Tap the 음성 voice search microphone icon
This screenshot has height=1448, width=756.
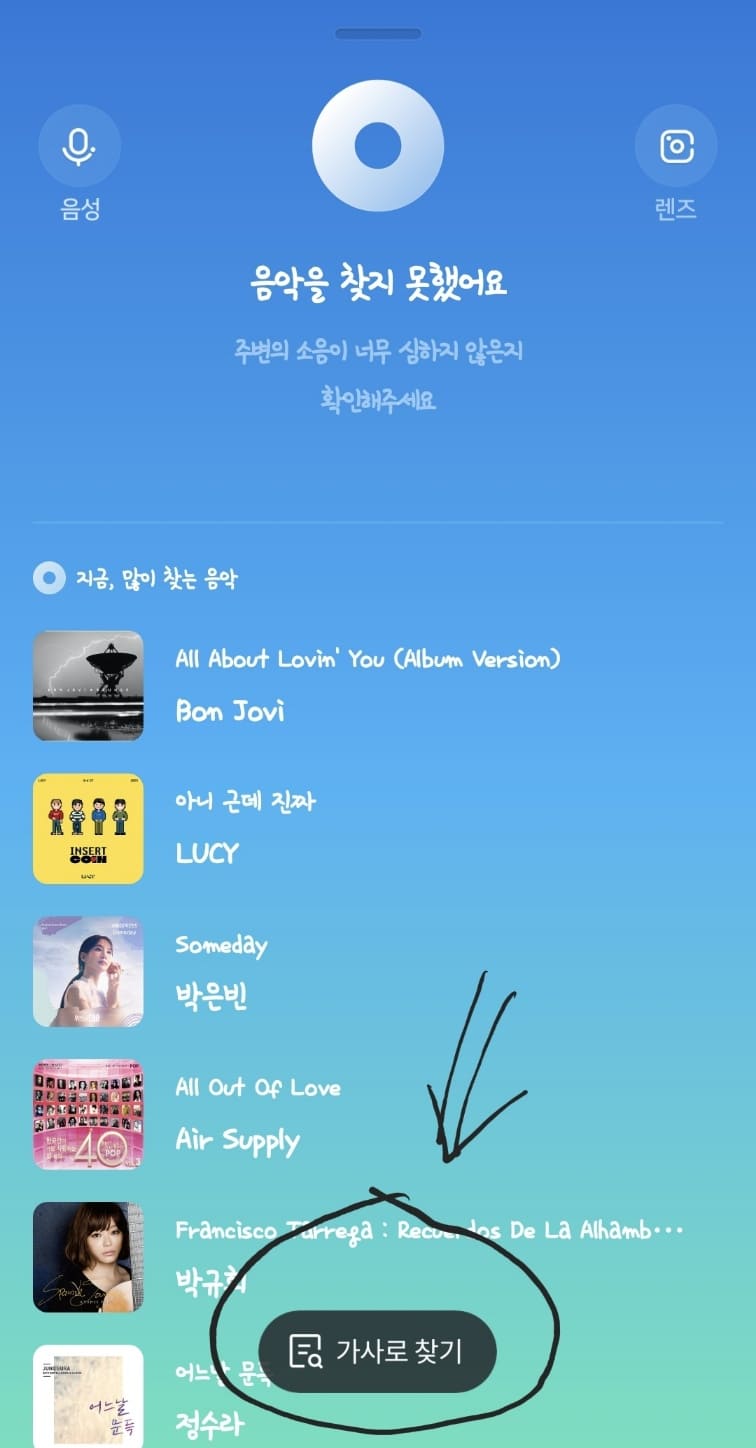coord(79,145)
